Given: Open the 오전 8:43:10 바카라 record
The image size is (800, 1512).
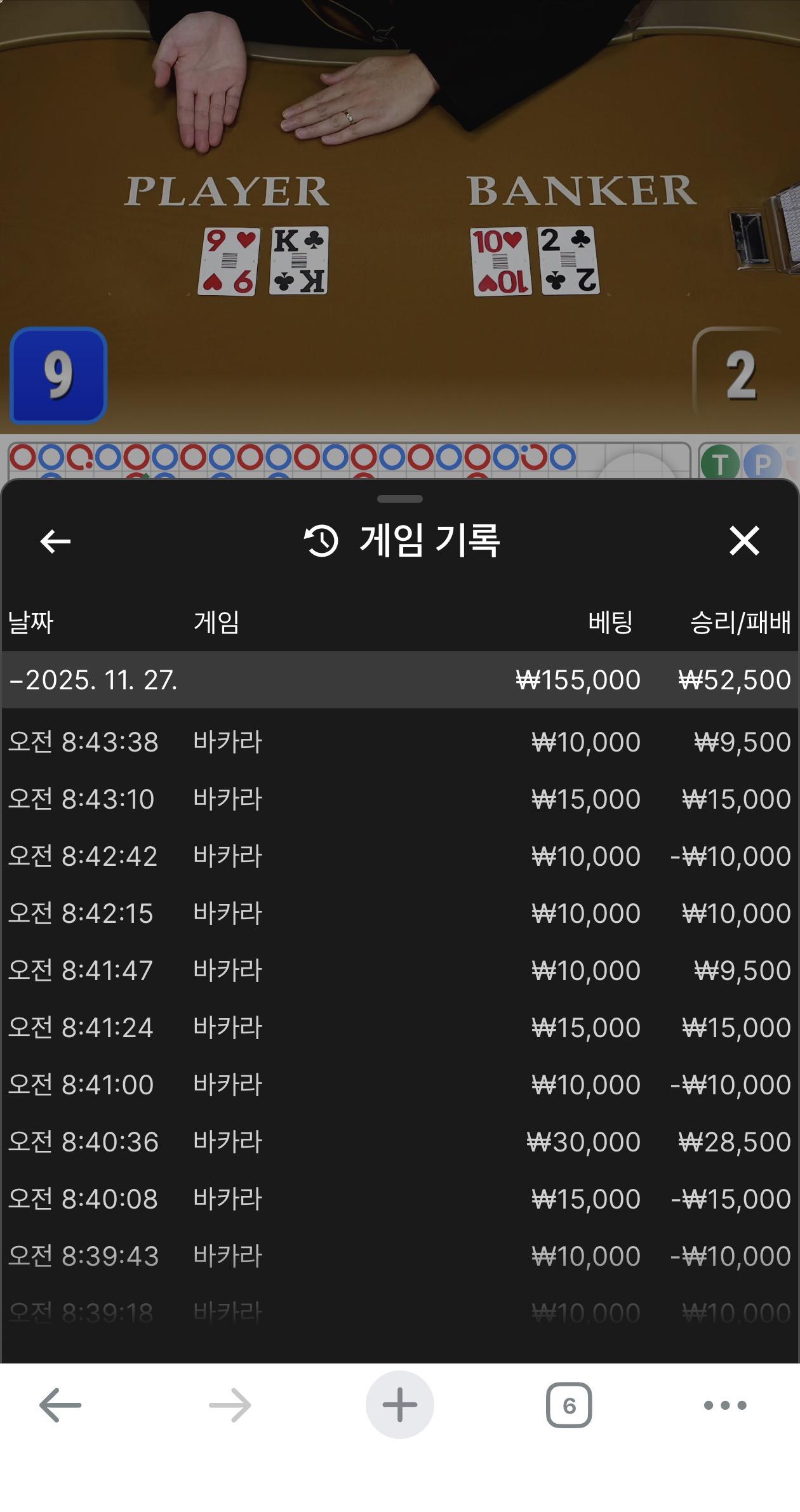Looking at the screenshot, I should (x=399, y=799).
